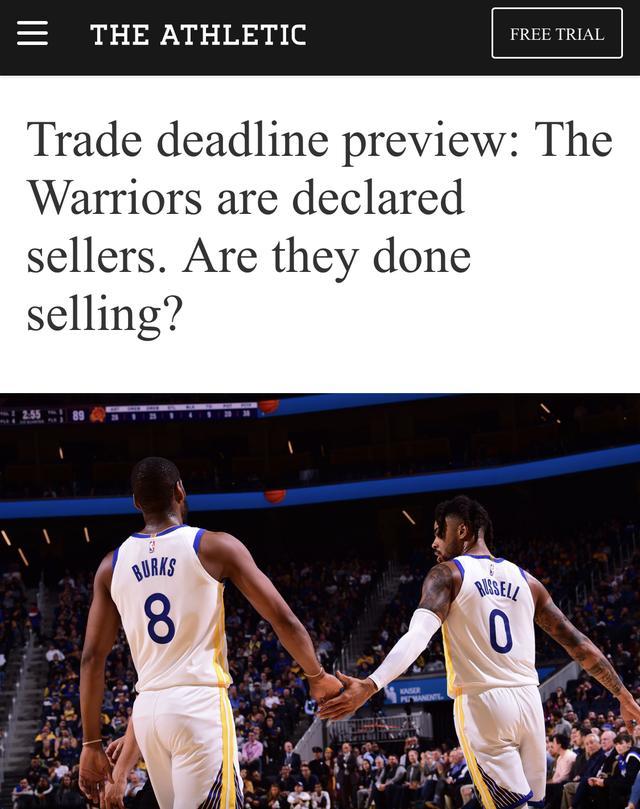Tap the FREE TRIAL button
The height and width of the screenshot is (809, 640).
[x=557, y=34]
